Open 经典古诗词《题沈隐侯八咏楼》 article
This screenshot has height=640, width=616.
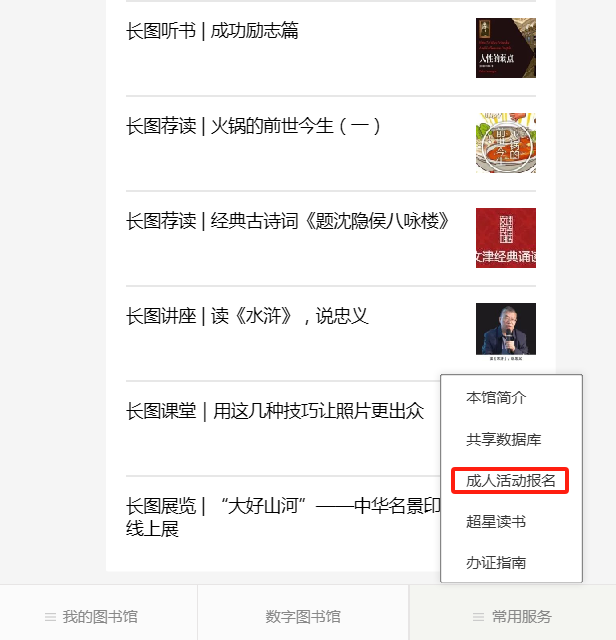pyautogui.click(x=288, y=221)
